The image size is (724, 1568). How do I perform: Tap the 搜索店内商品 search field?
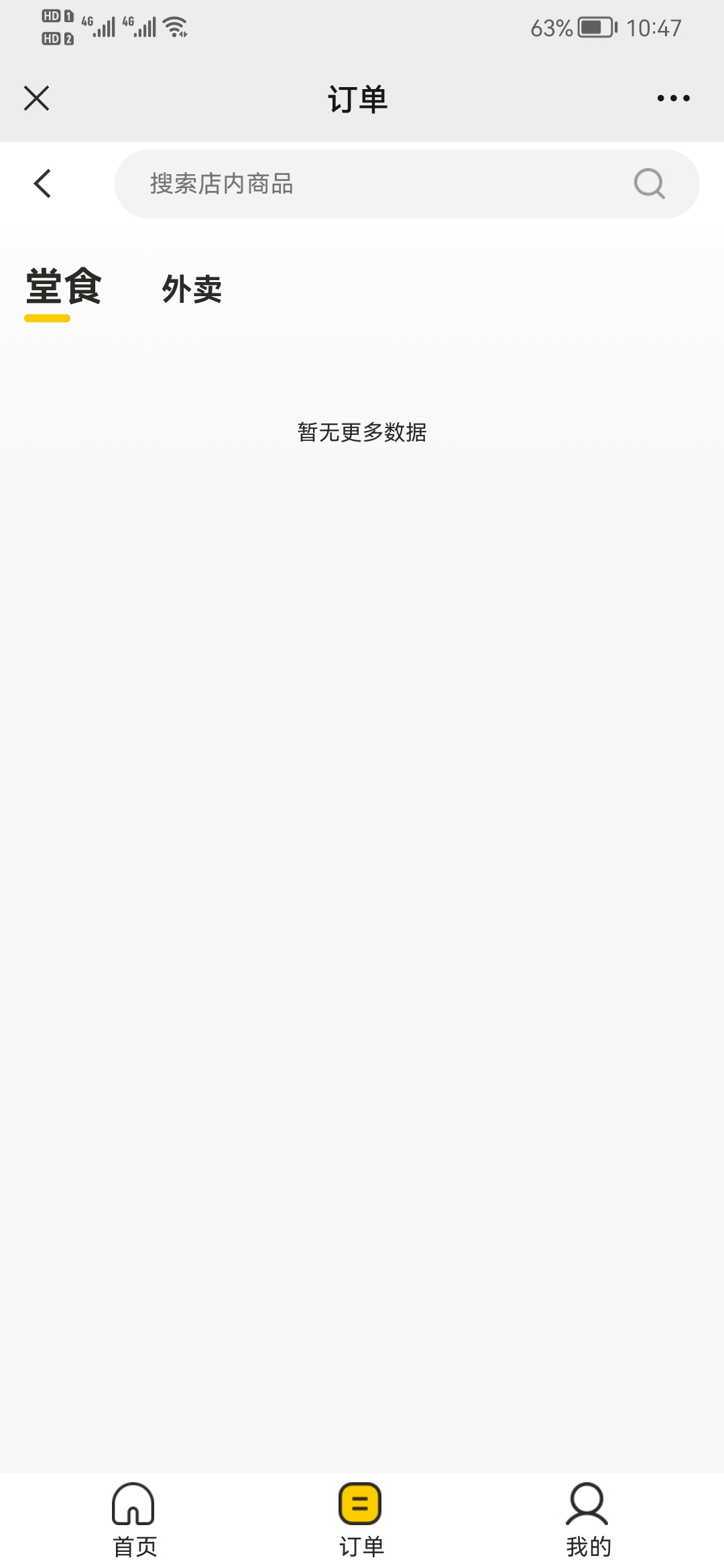pos(407,184)
